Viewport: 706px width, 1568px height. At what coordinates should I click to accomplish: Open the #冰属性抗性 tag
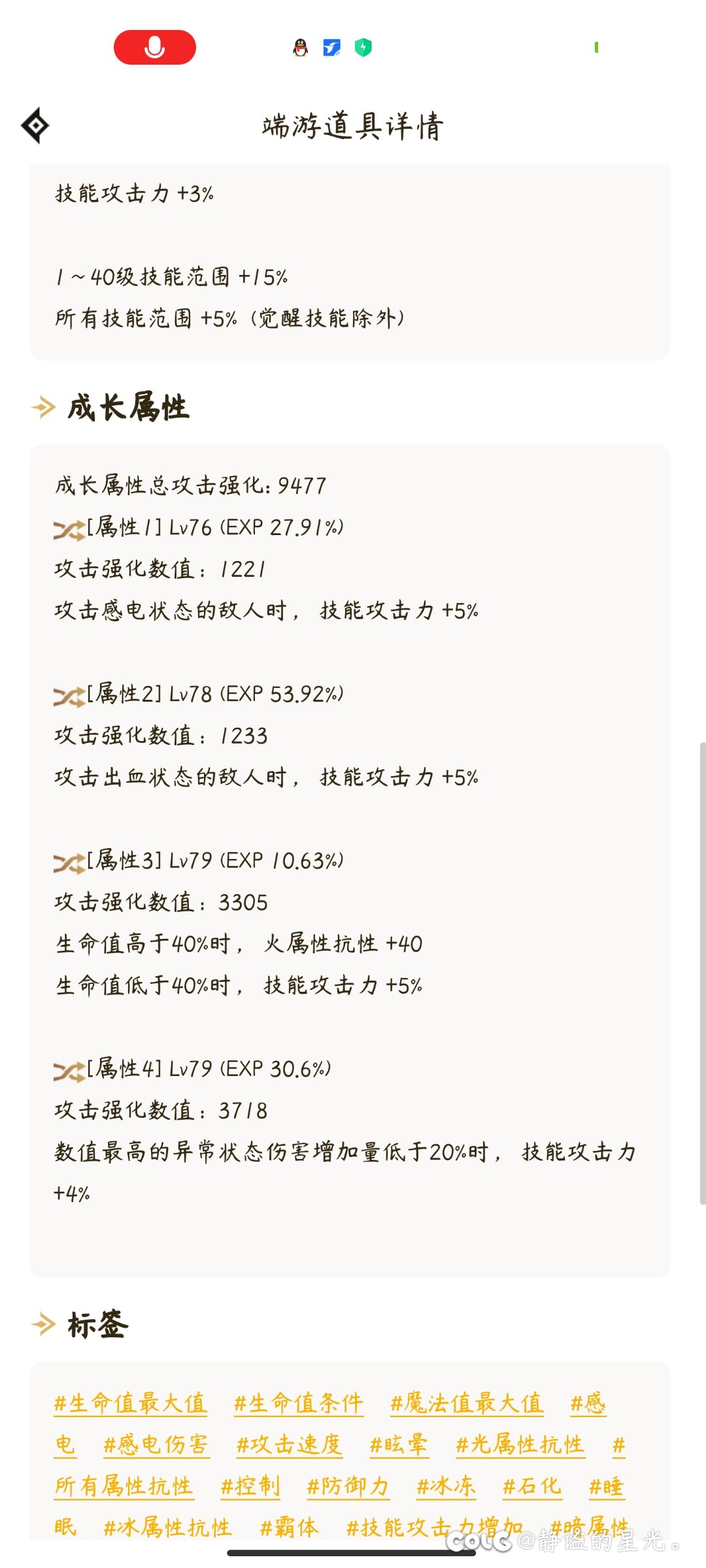point(168,1527)
